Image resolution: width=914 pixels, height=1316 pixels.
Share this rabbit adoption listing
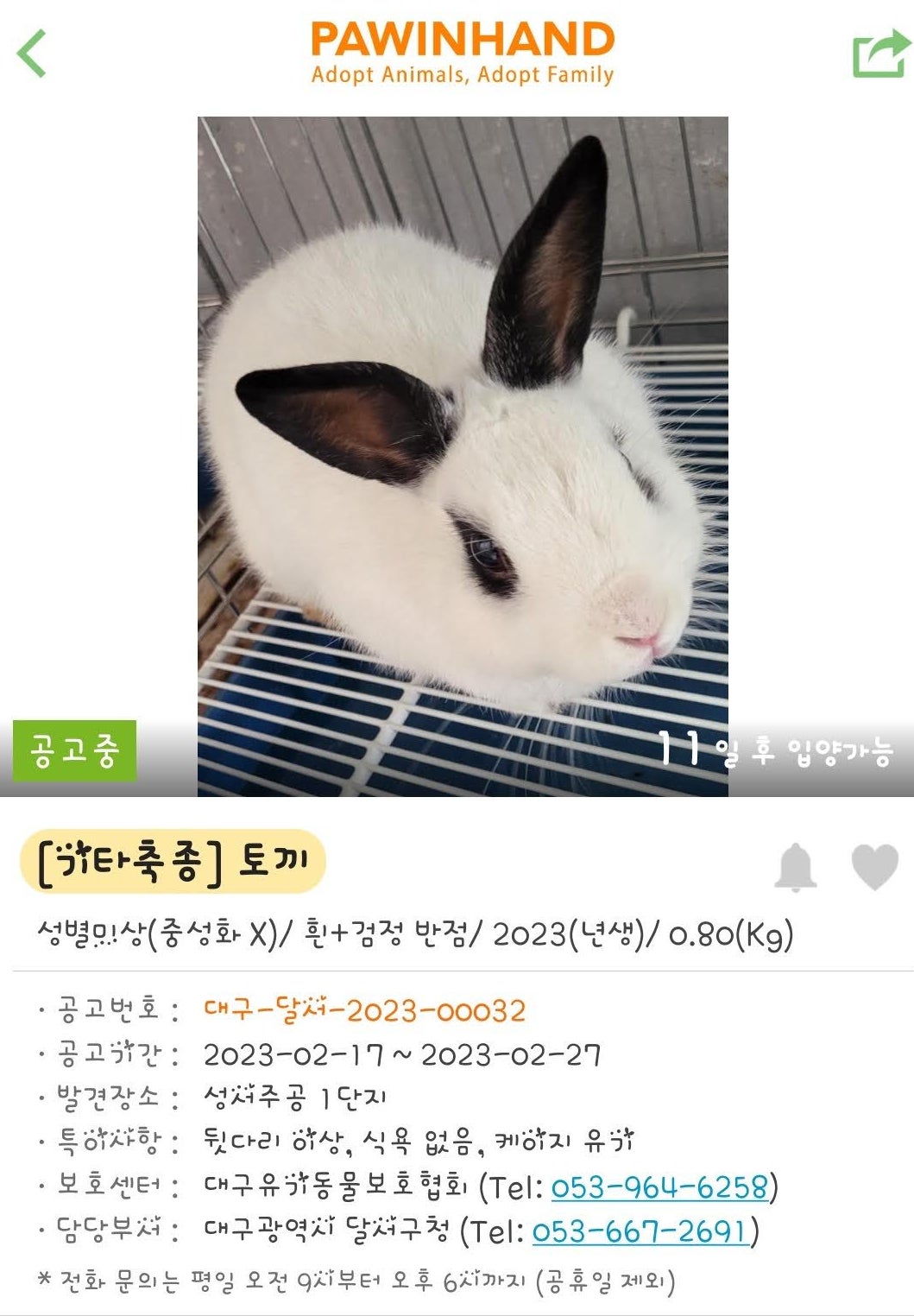click(x=880, y=54)
